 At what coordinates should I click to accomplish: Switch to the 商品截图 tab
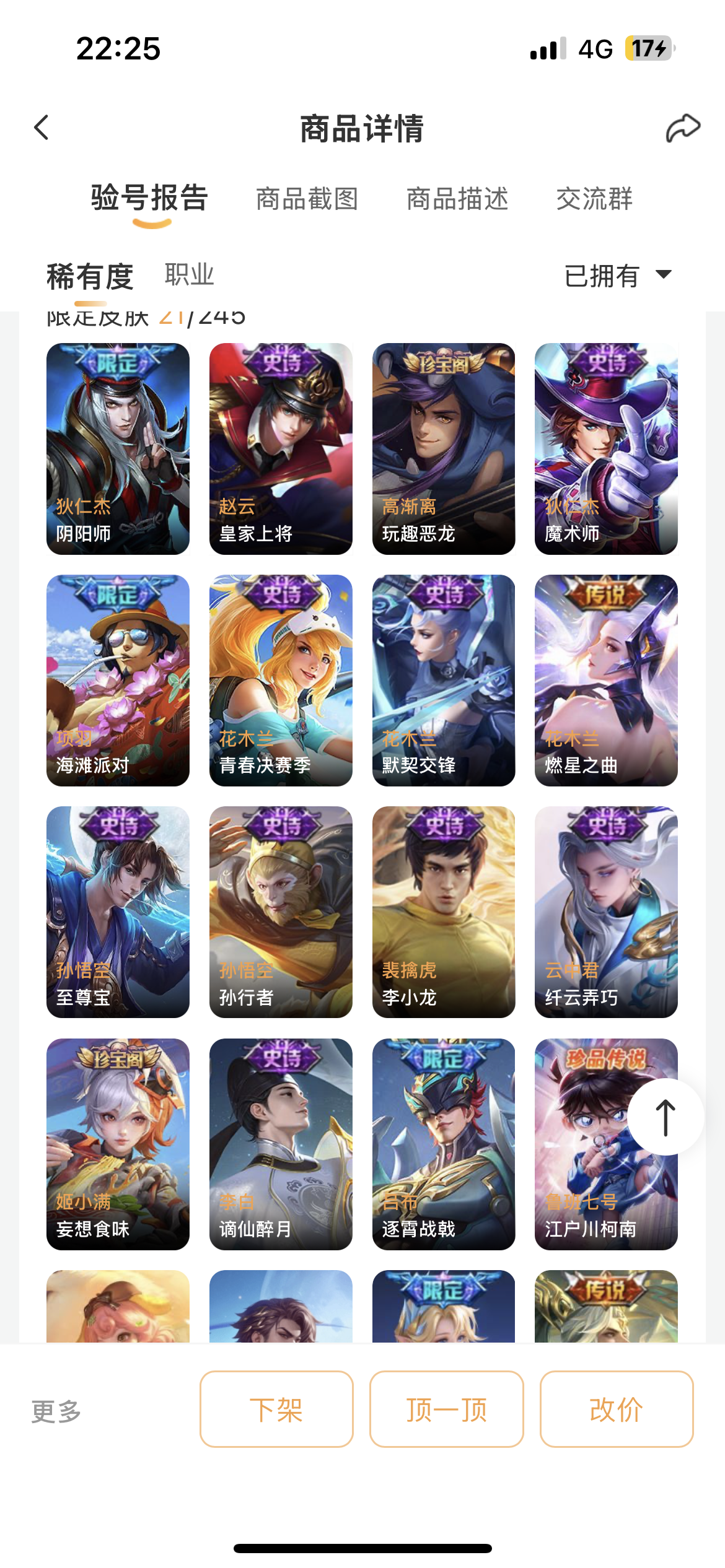pos(307,199)
